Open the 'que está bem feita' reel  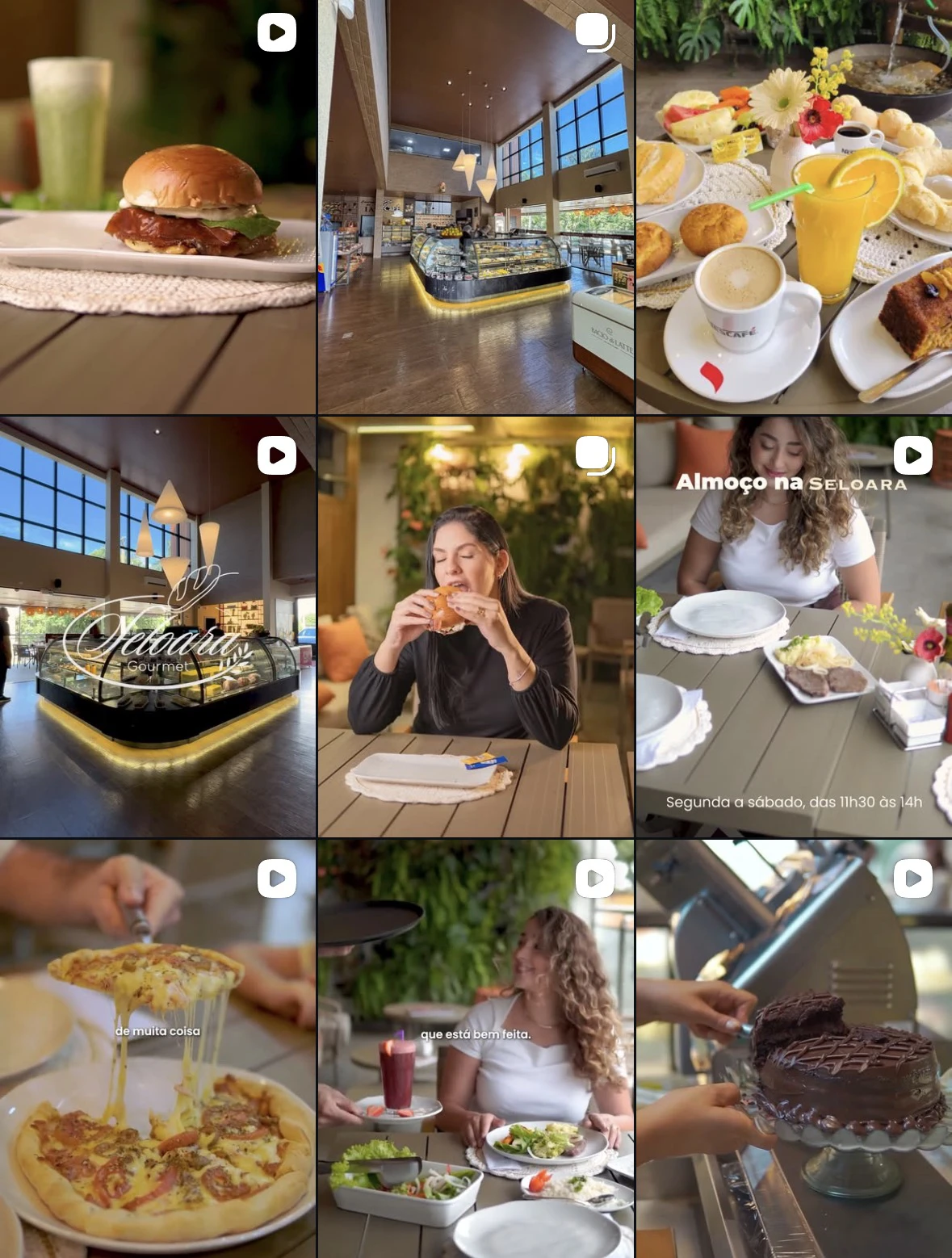(475, 1048)
